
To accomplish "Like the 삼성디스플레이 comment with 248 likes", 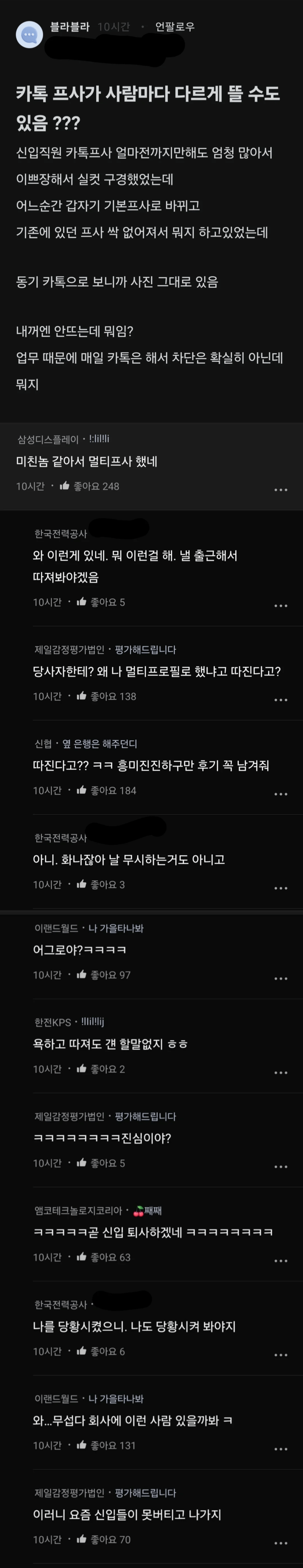I will pos(65,486).
